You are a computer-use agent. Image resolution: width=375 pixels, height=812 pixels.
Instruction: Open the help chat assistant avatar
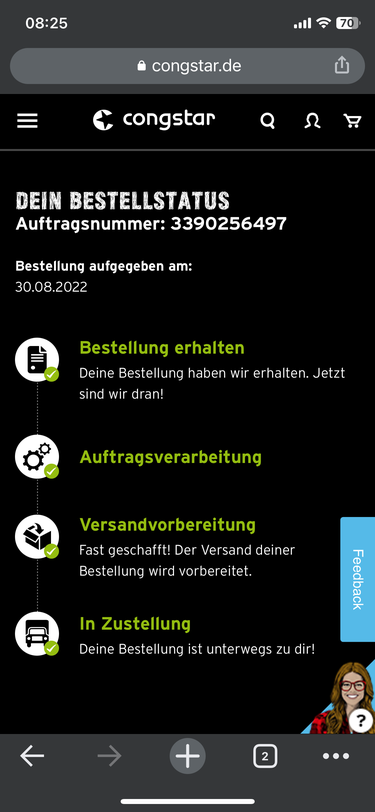click(344, 698)
